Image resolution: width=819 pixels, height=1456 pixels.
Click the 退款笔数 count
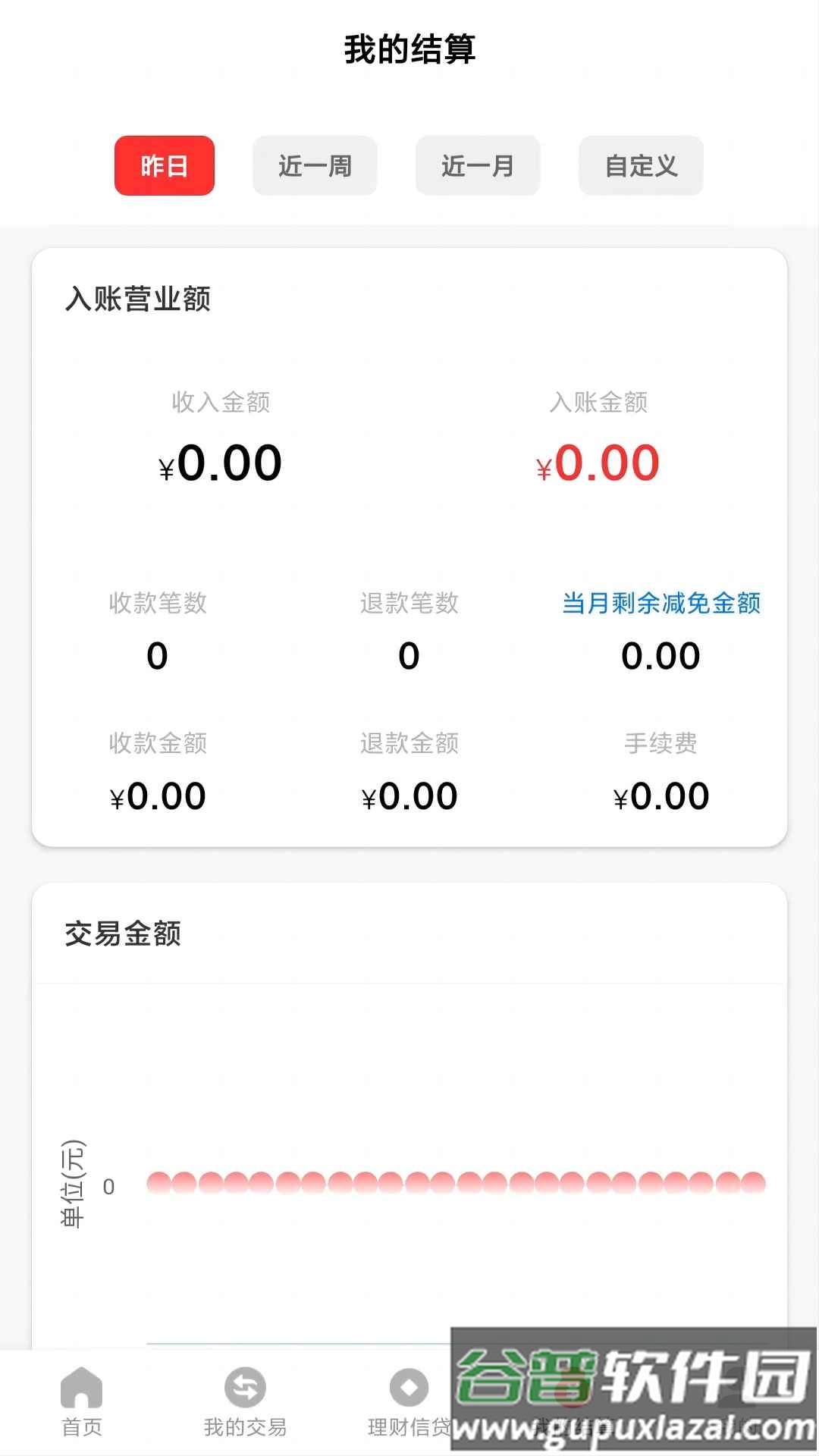point(409,655)
